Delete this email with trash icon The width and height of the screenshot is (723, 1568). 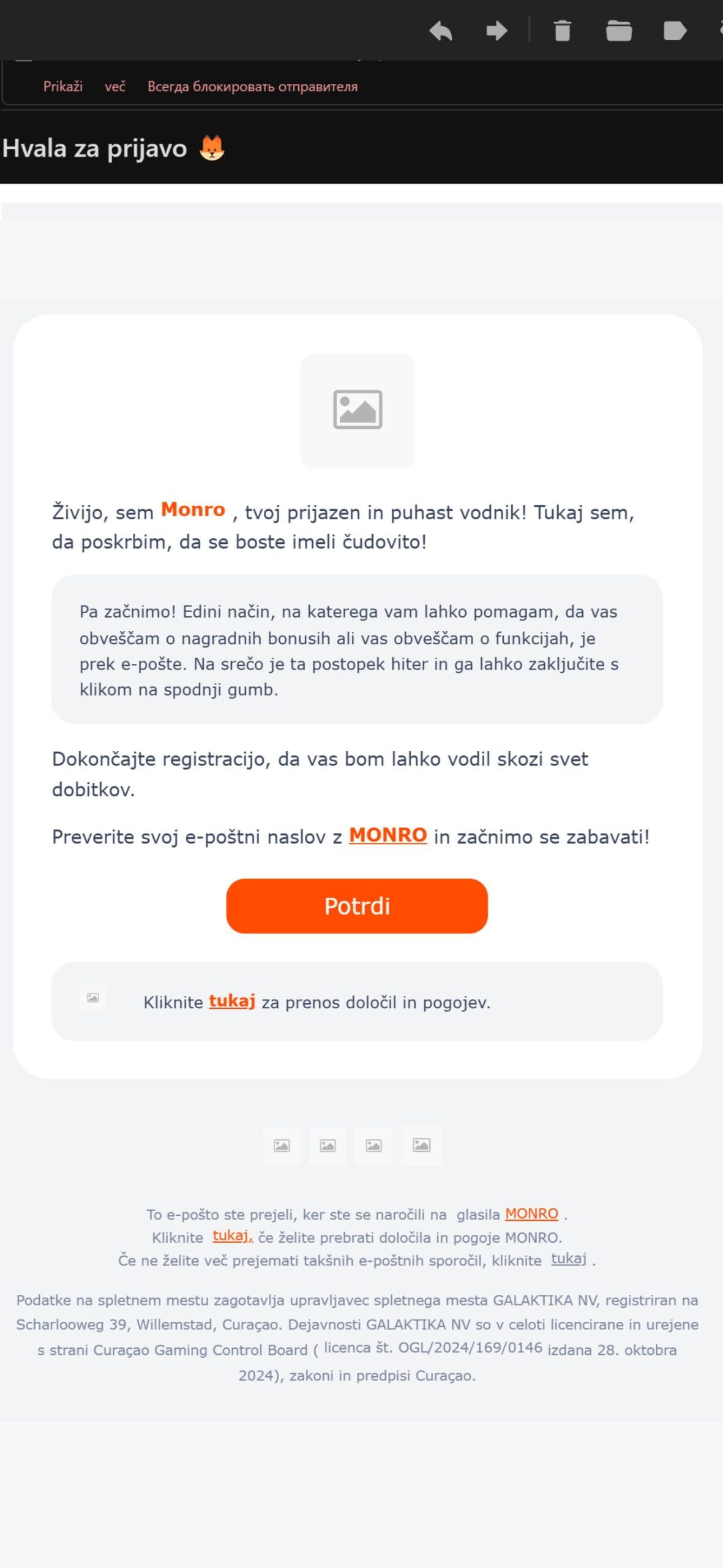(563, 31)
